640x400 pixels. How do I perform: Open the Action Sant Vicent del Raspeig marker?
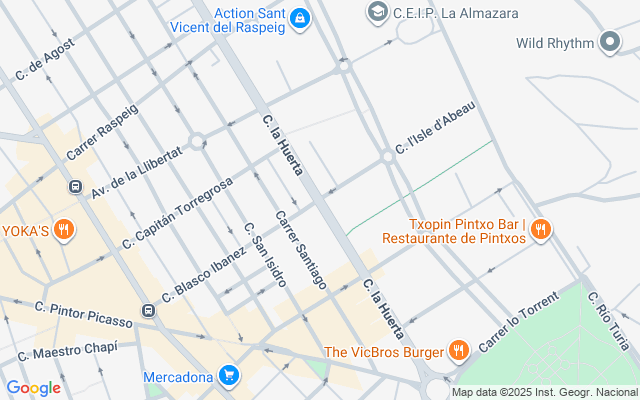click(300, 18)
